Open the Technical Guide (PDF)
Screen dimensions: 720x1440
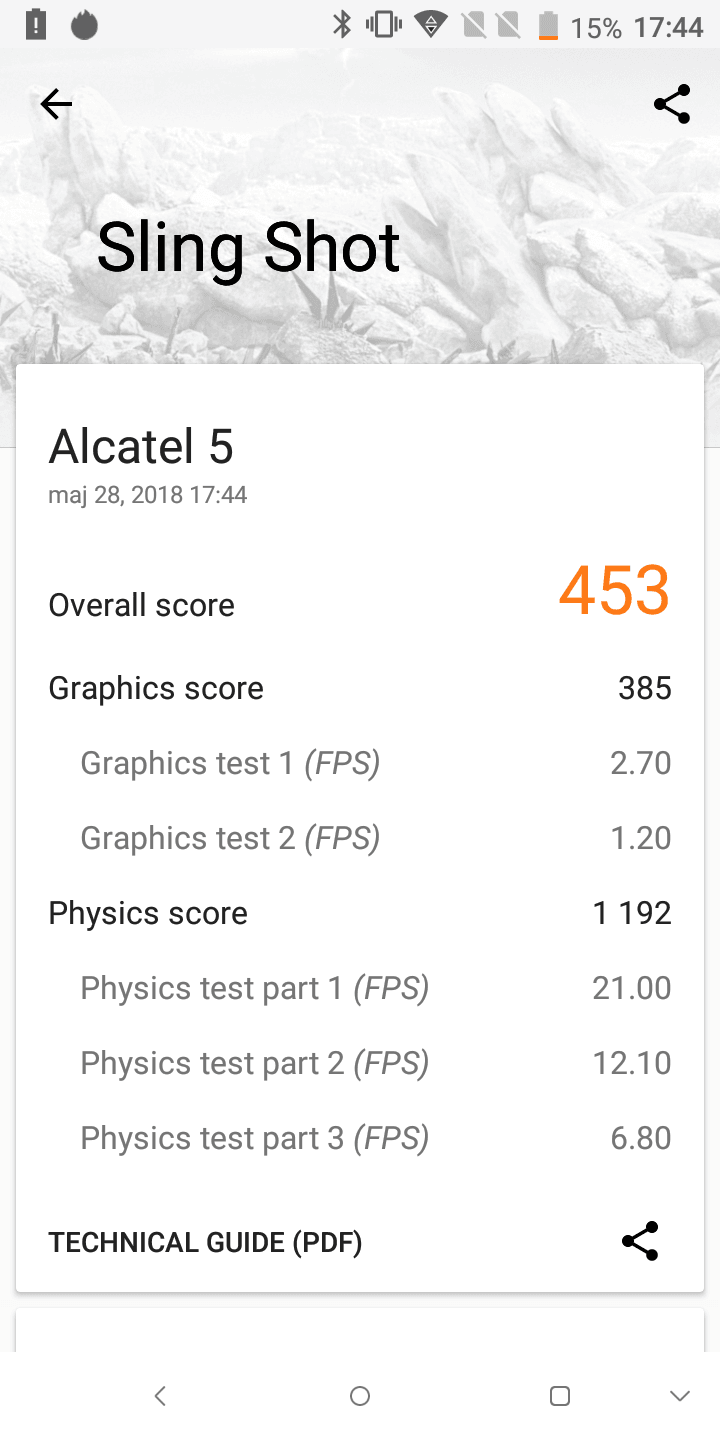tap(205, 1242)
